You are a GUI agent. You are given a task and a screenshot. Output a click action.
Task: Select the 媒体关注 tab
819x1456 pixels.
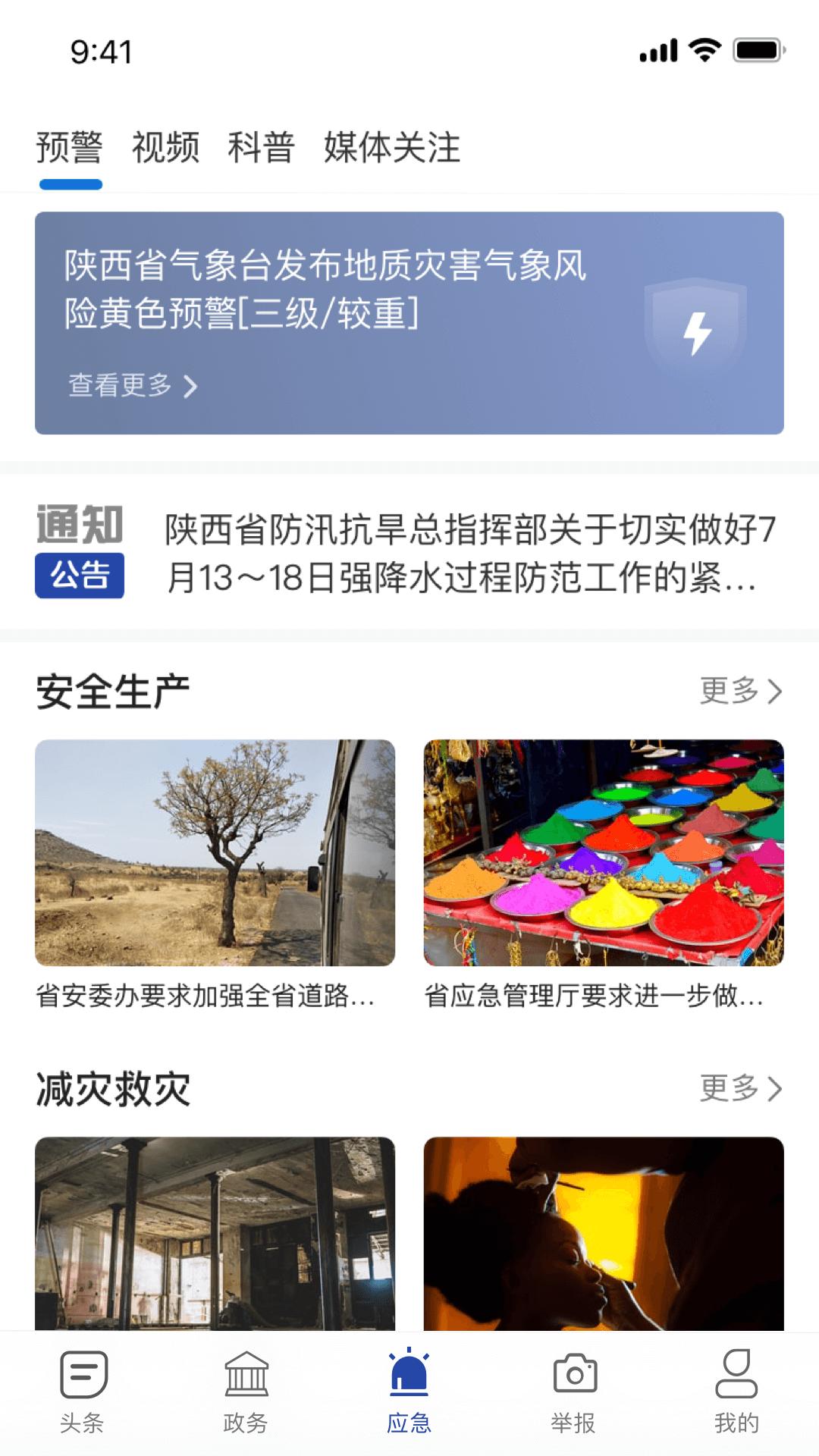tap(391, 149)
